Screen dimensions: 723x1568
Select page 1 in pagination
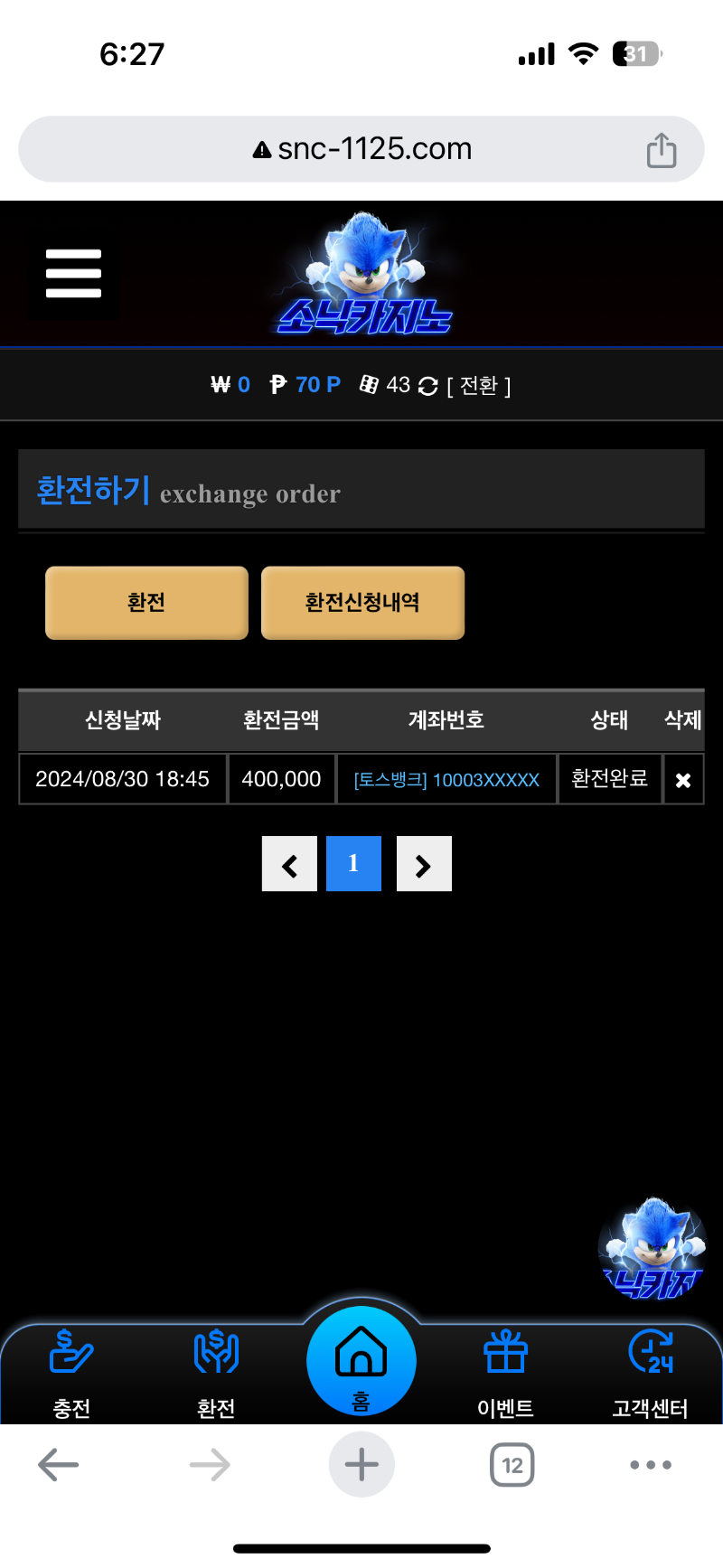[353, 864]
